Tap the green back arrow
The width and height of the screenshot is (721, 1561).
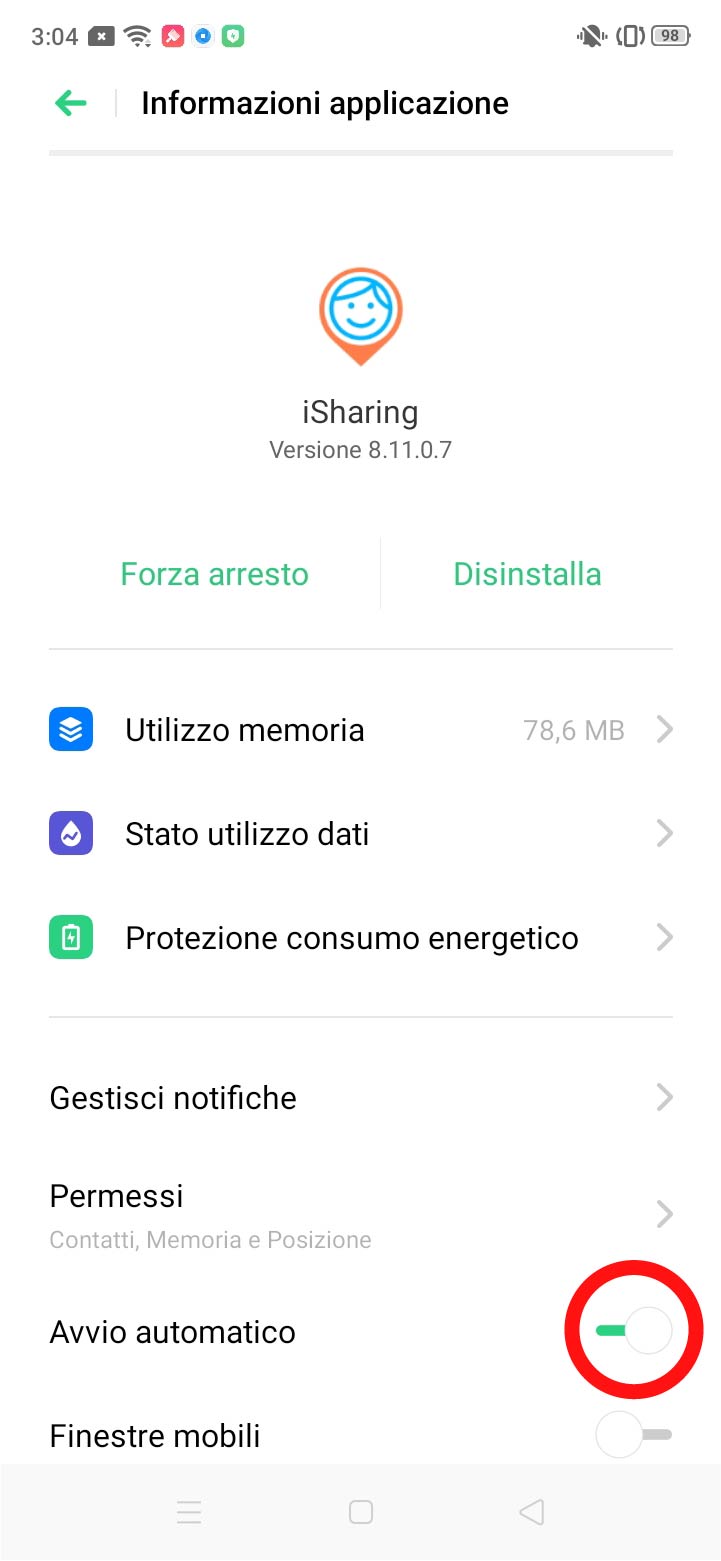coord(69,102)
